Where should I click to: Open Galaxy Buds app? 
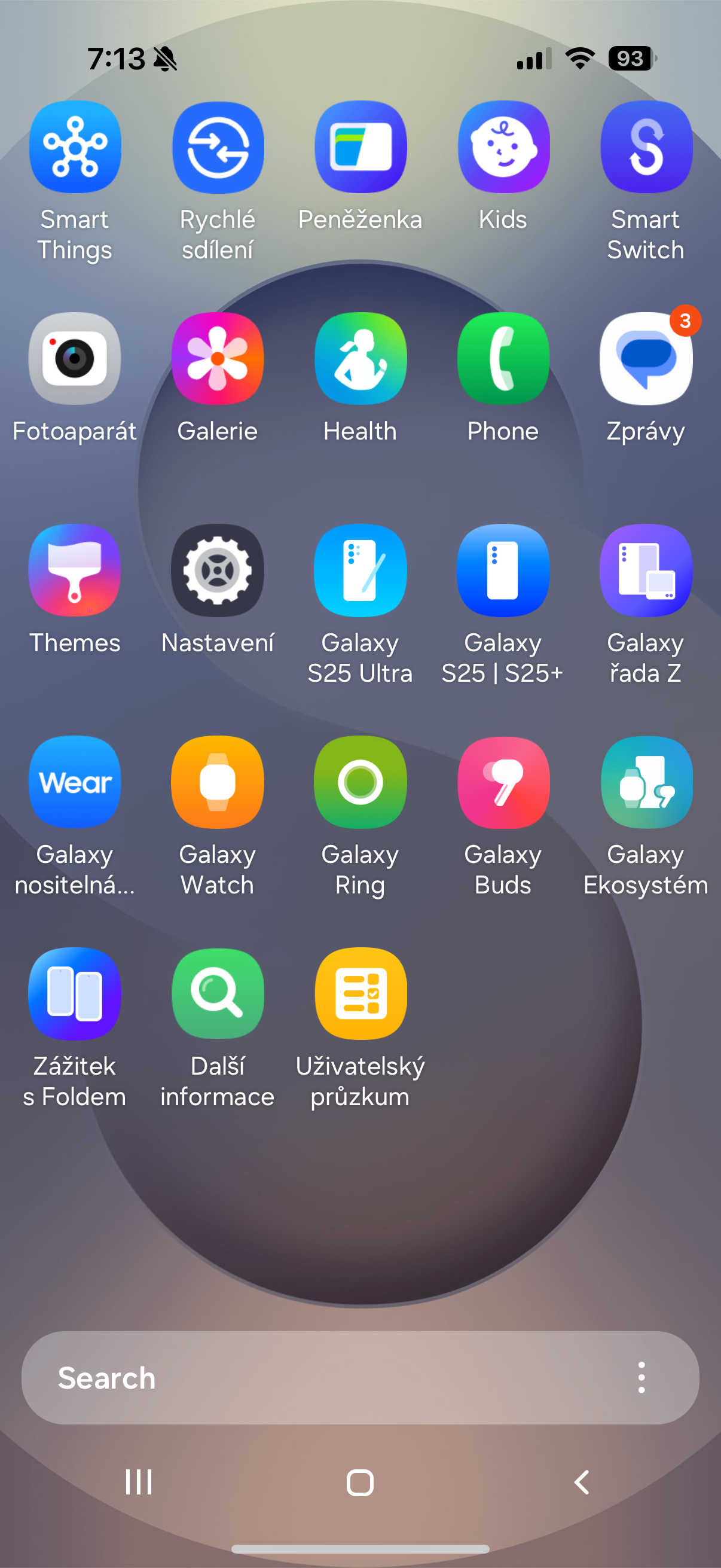(x=503, y=782)
